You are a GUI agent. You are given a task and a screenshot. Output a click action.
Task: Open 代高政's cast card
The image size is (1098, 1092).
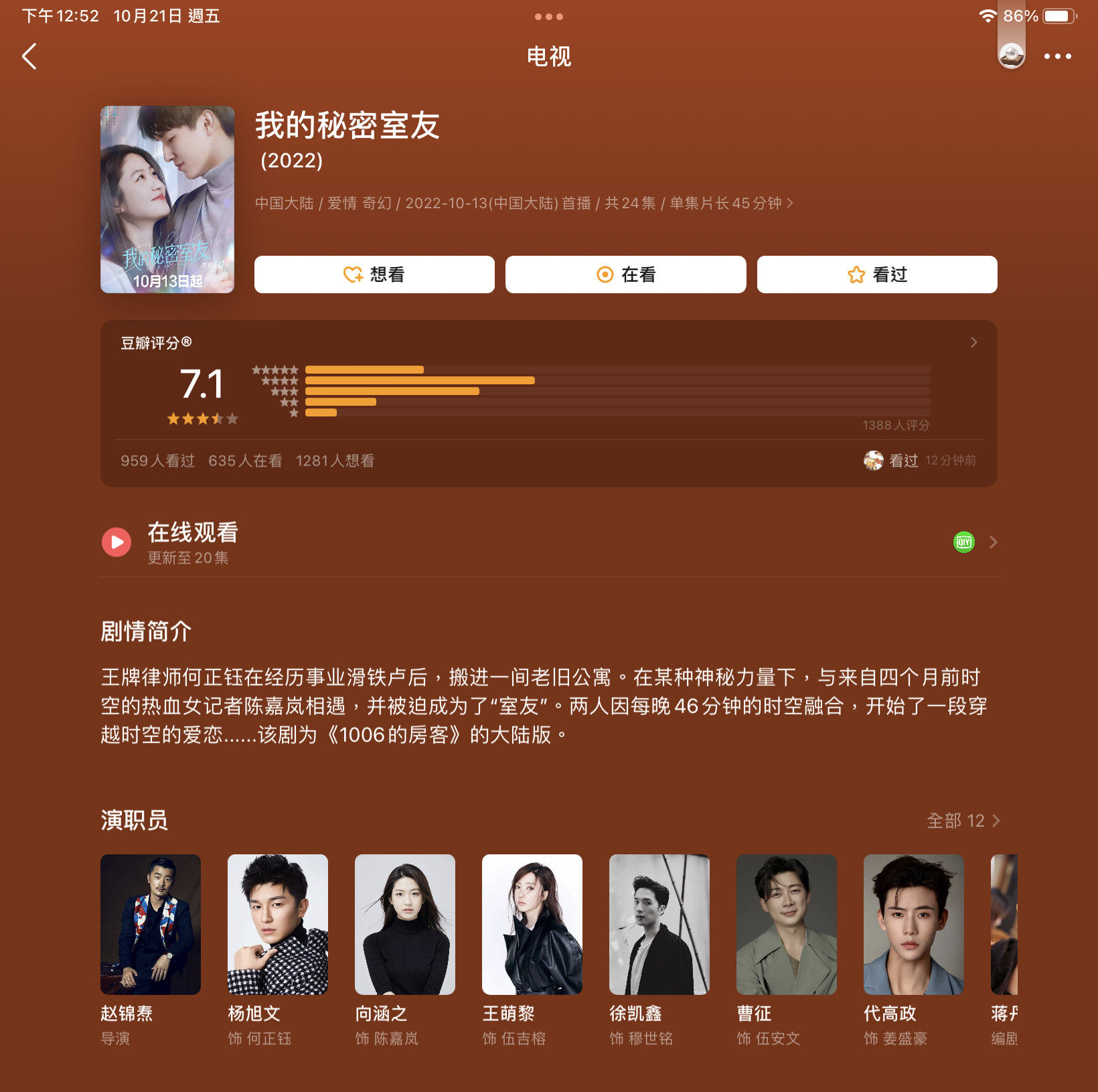913,924
